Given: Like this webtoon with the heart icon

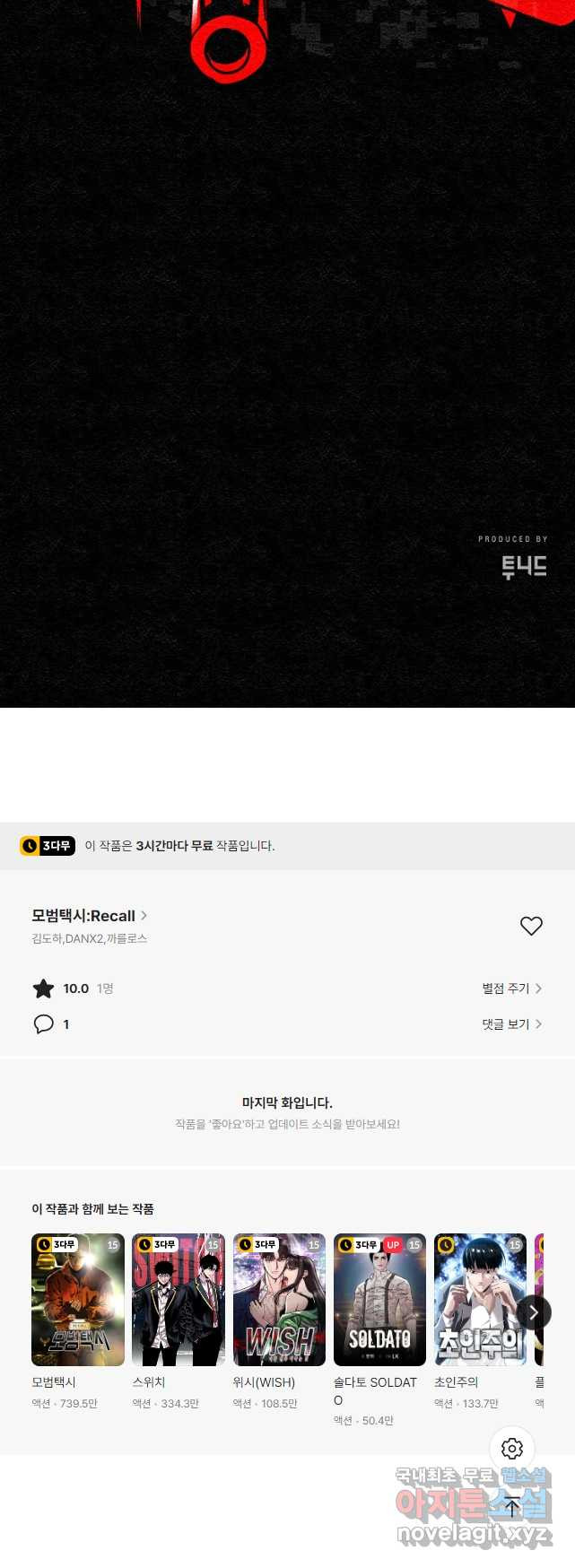Looking at the screenshot, I should [x=531, y=926].
